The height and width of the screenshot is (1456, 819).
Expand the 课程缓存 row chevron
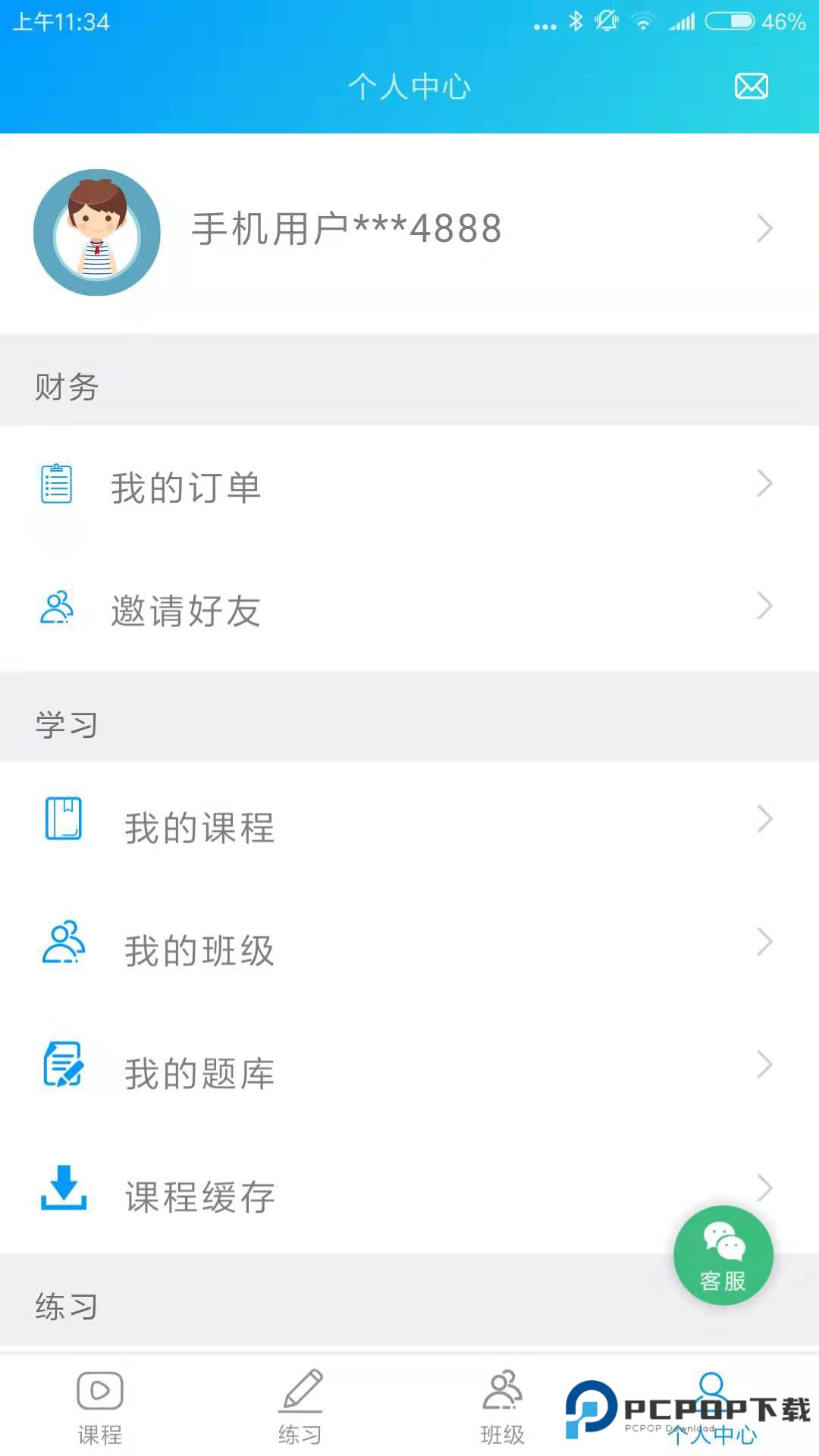764,1188
